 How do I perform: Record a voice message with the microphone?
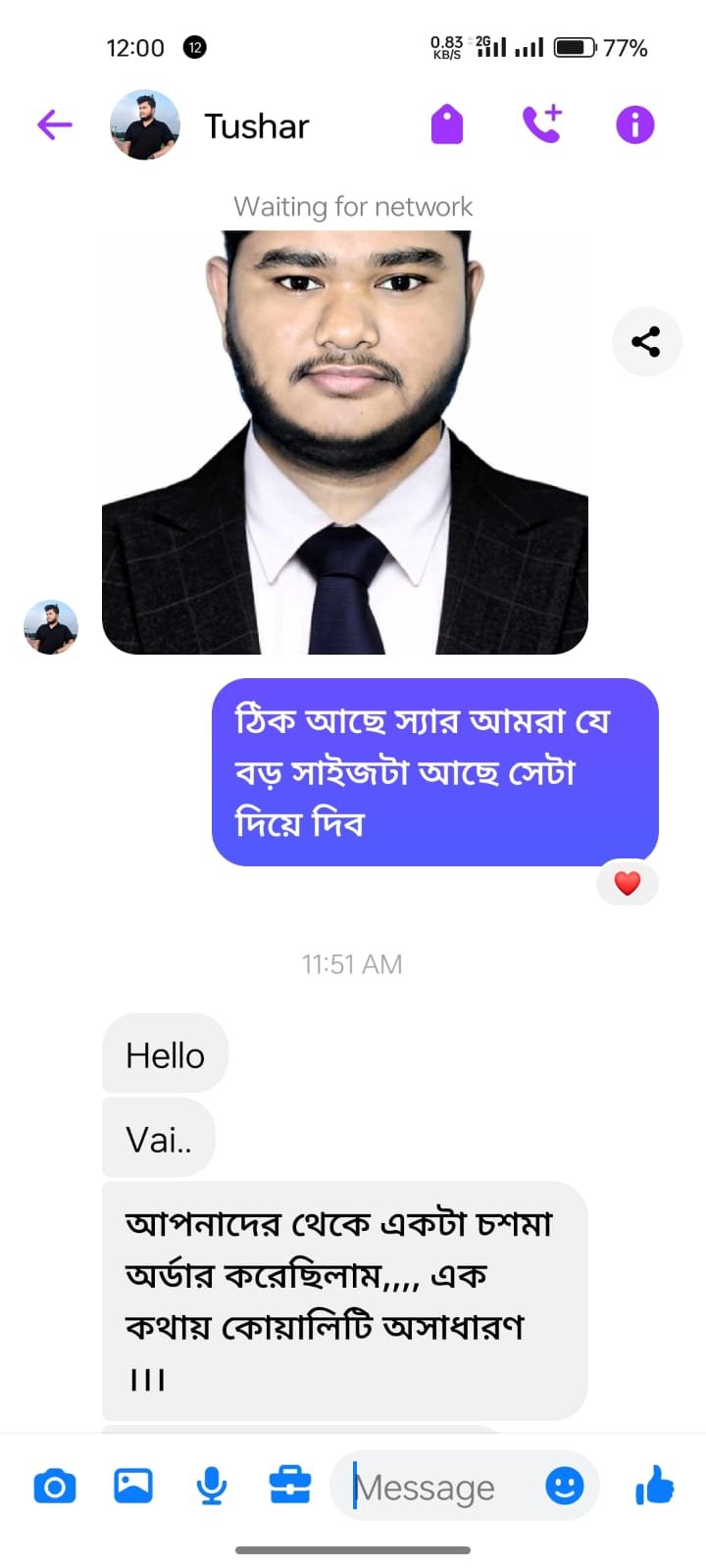pyautogui.click(x=212, y=1487)
